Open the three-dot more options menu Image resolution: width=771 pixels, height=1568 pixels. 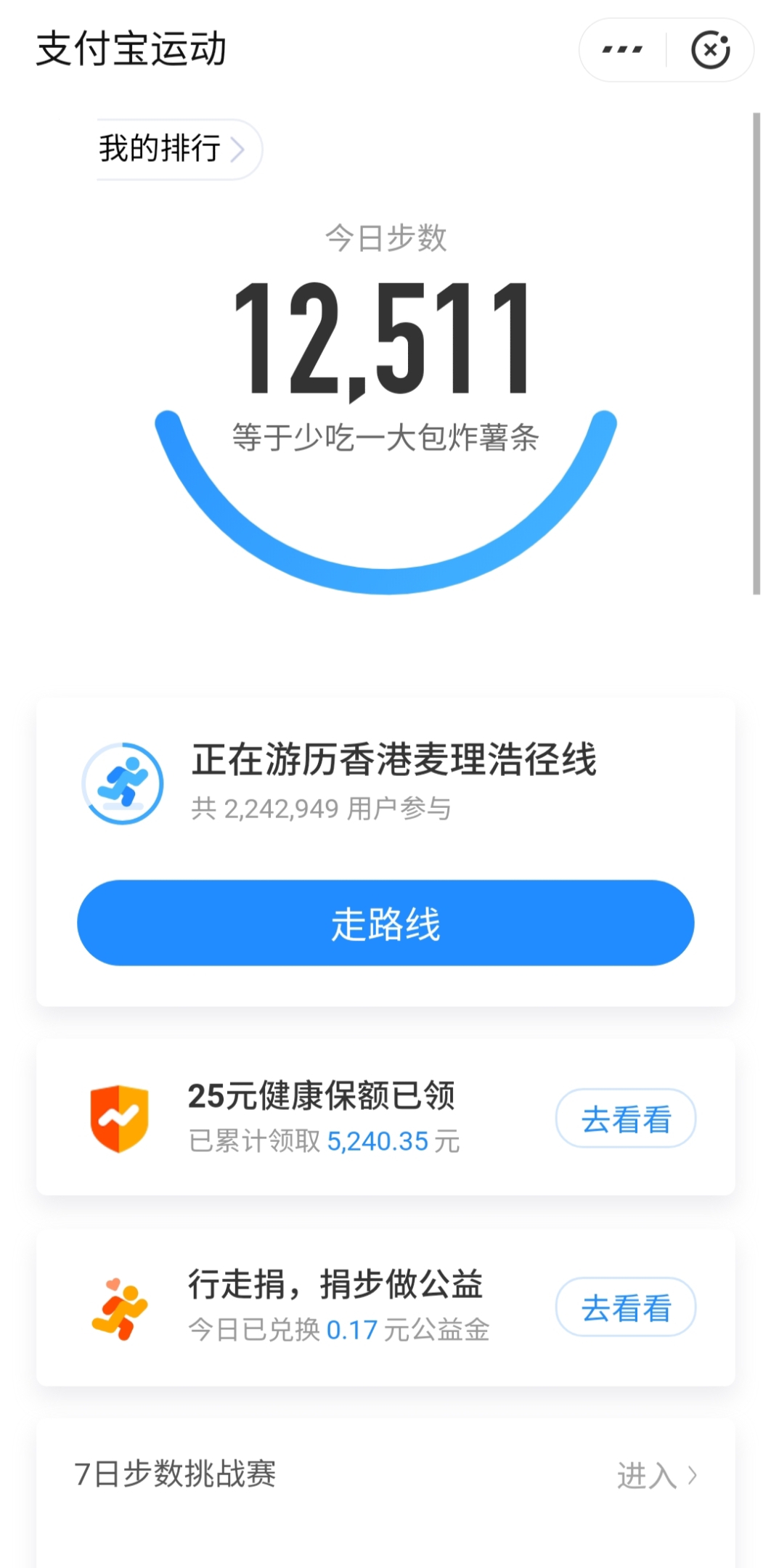tap(622, 50)
